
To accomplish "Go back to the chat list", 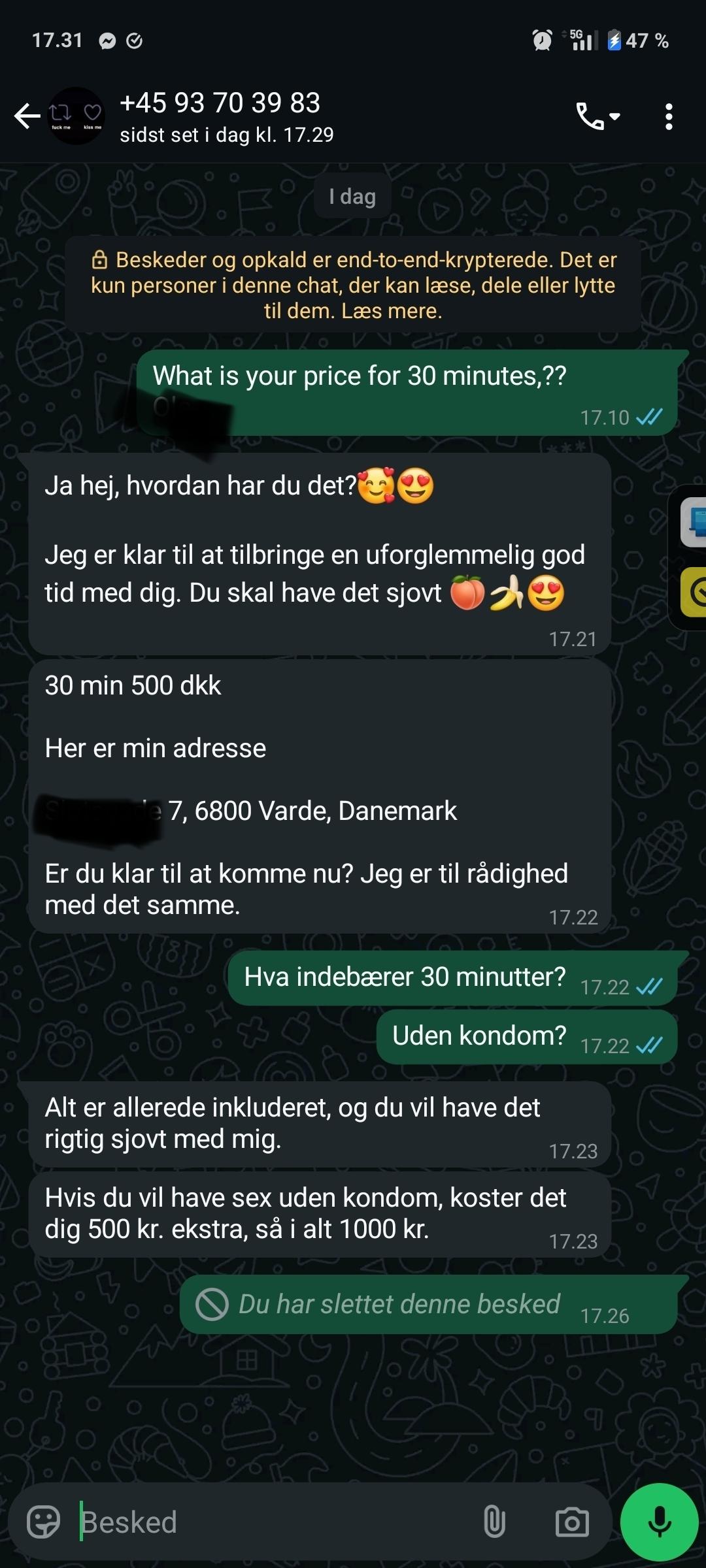I will 27,116.
